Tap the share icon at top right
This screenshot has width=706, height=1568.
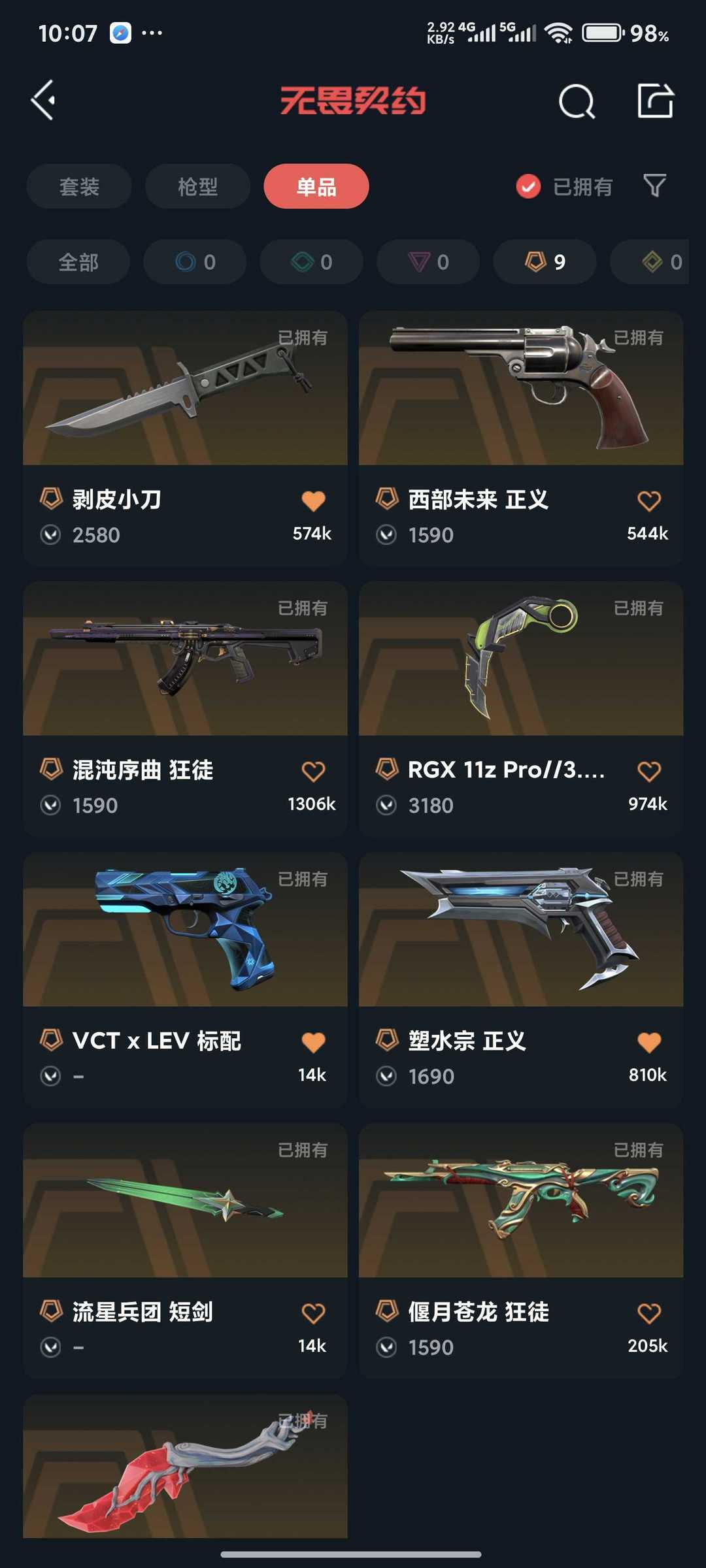(655, 101)
